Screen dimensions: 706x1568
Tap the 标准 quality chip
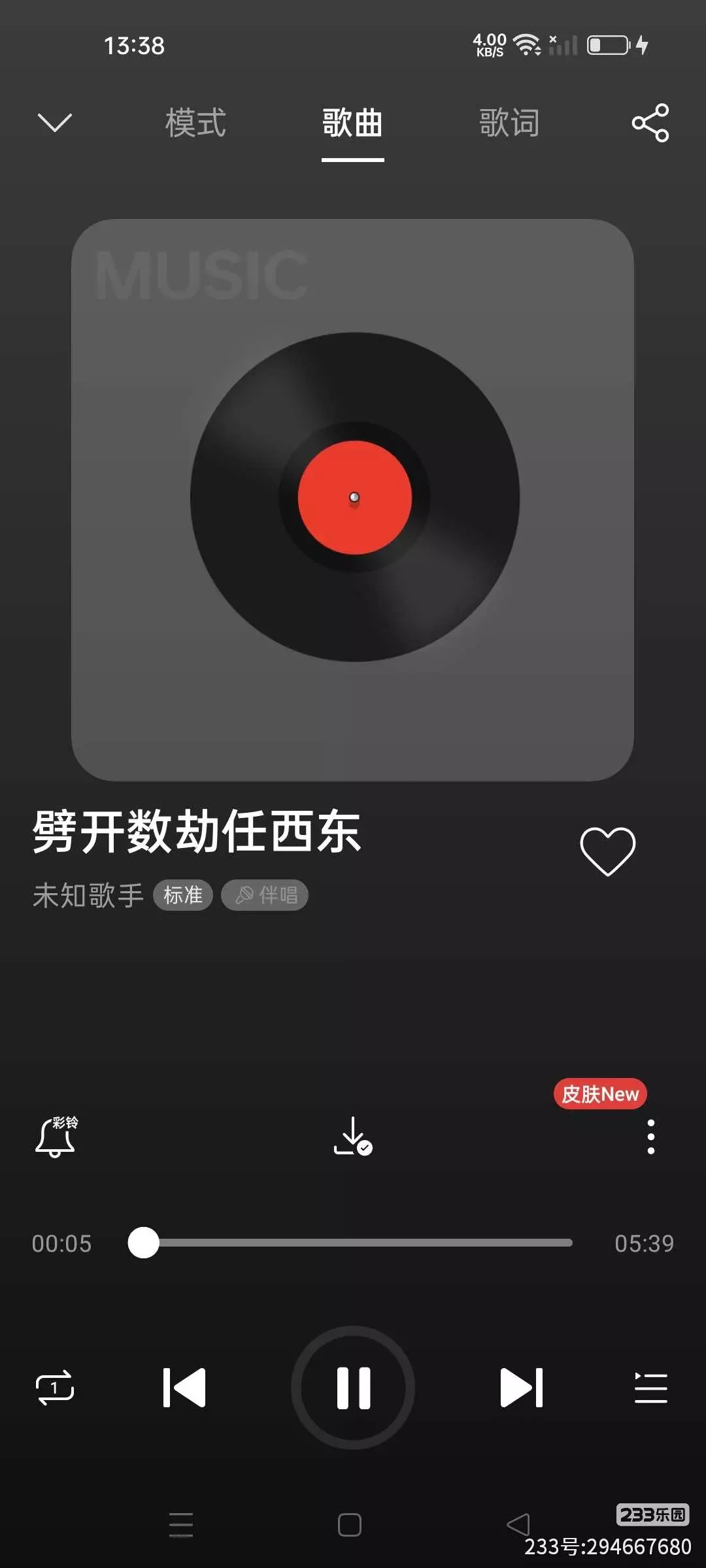[183, 895]
